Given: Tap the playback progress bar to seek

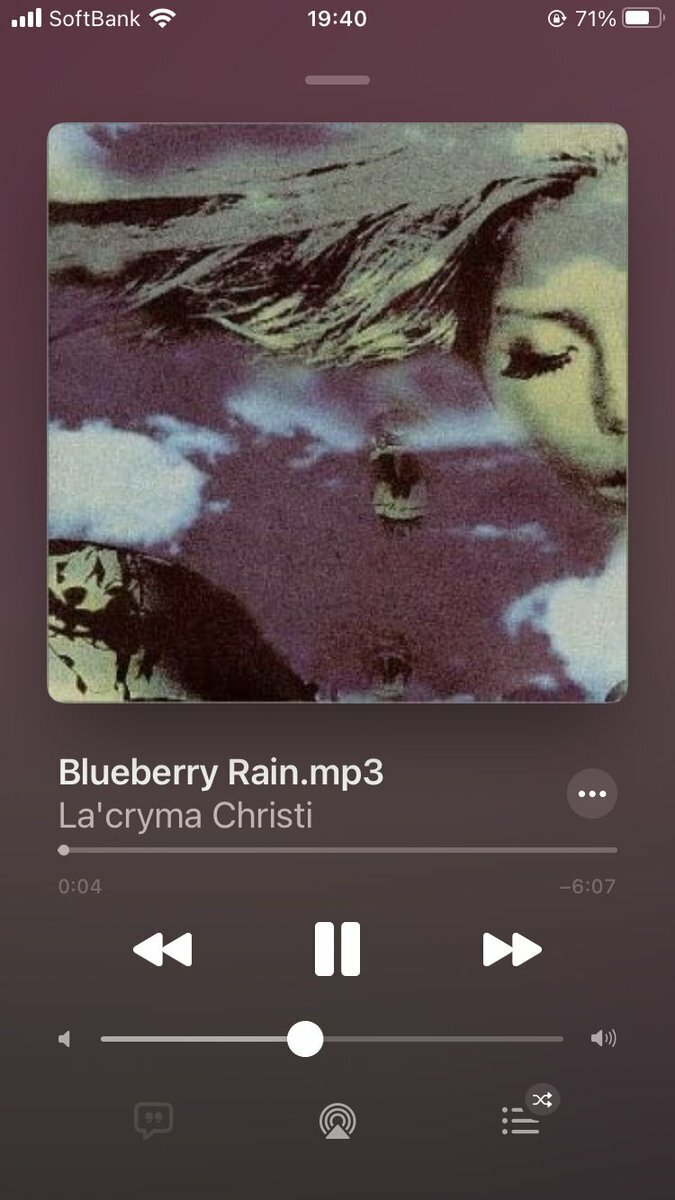Looking at the screenshot, I should 338,850.
